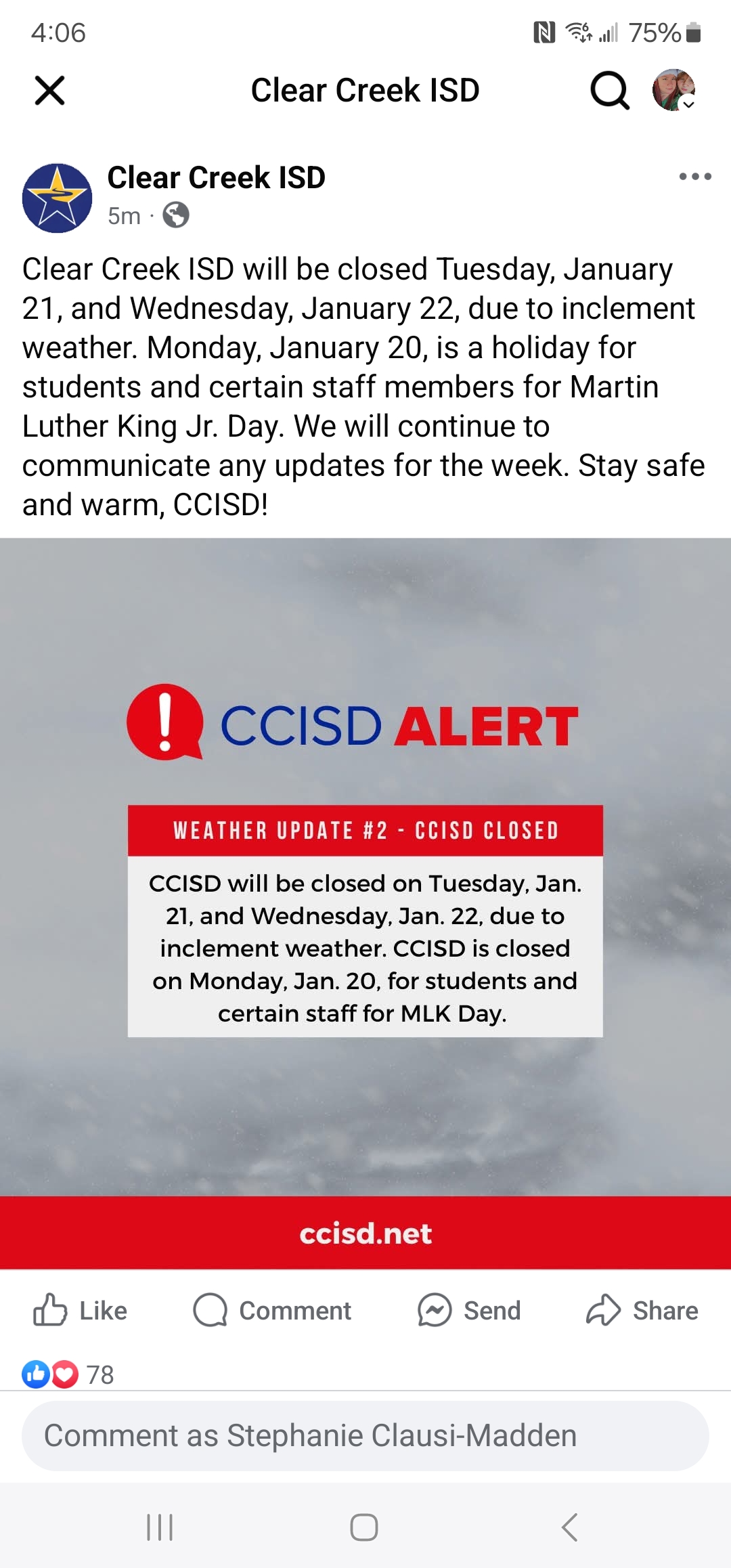The image size is (731, 1568).
Task: Open Clear Creek ISD's profile picture
Action: 57,198
